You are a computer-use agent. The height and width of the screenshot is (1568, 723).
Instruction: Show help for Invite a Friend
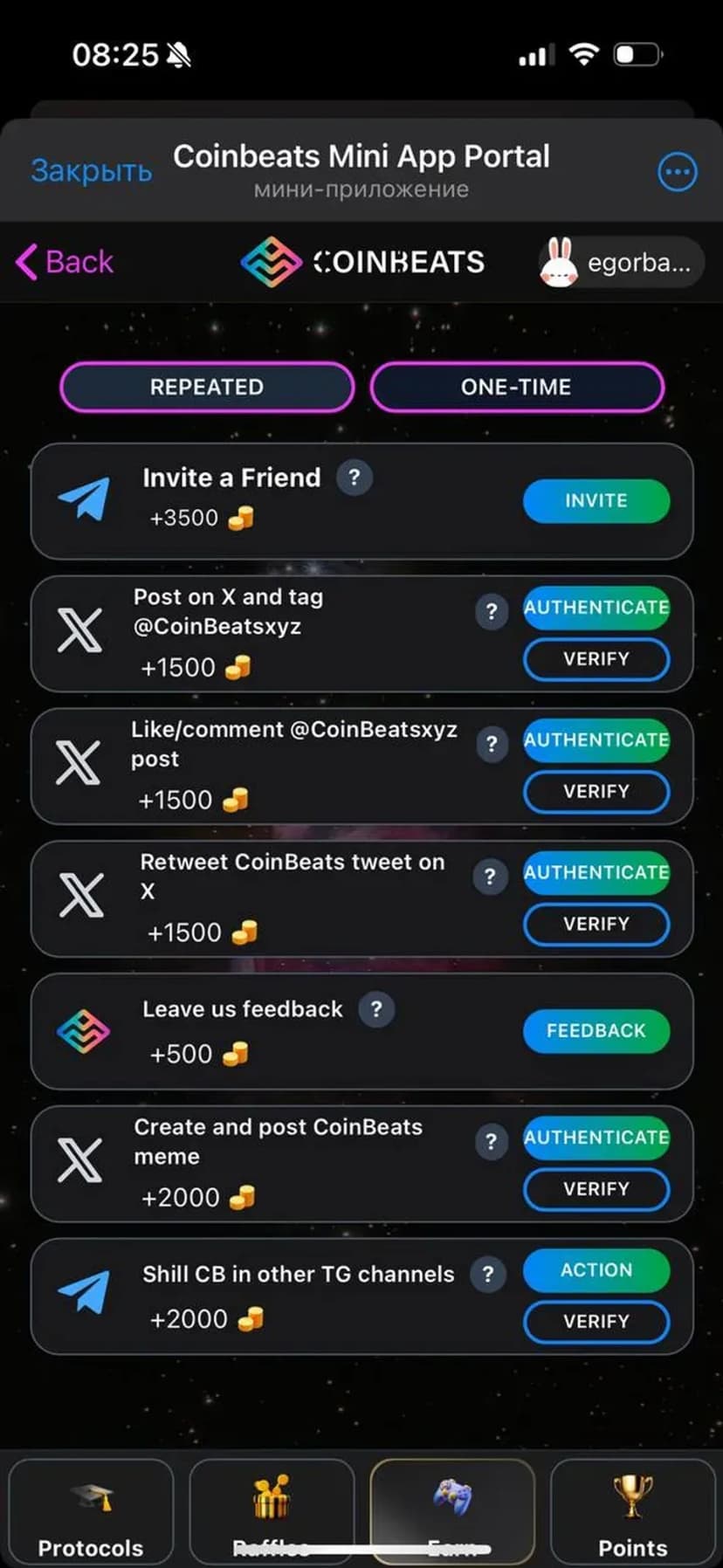(x=354, y=478)
